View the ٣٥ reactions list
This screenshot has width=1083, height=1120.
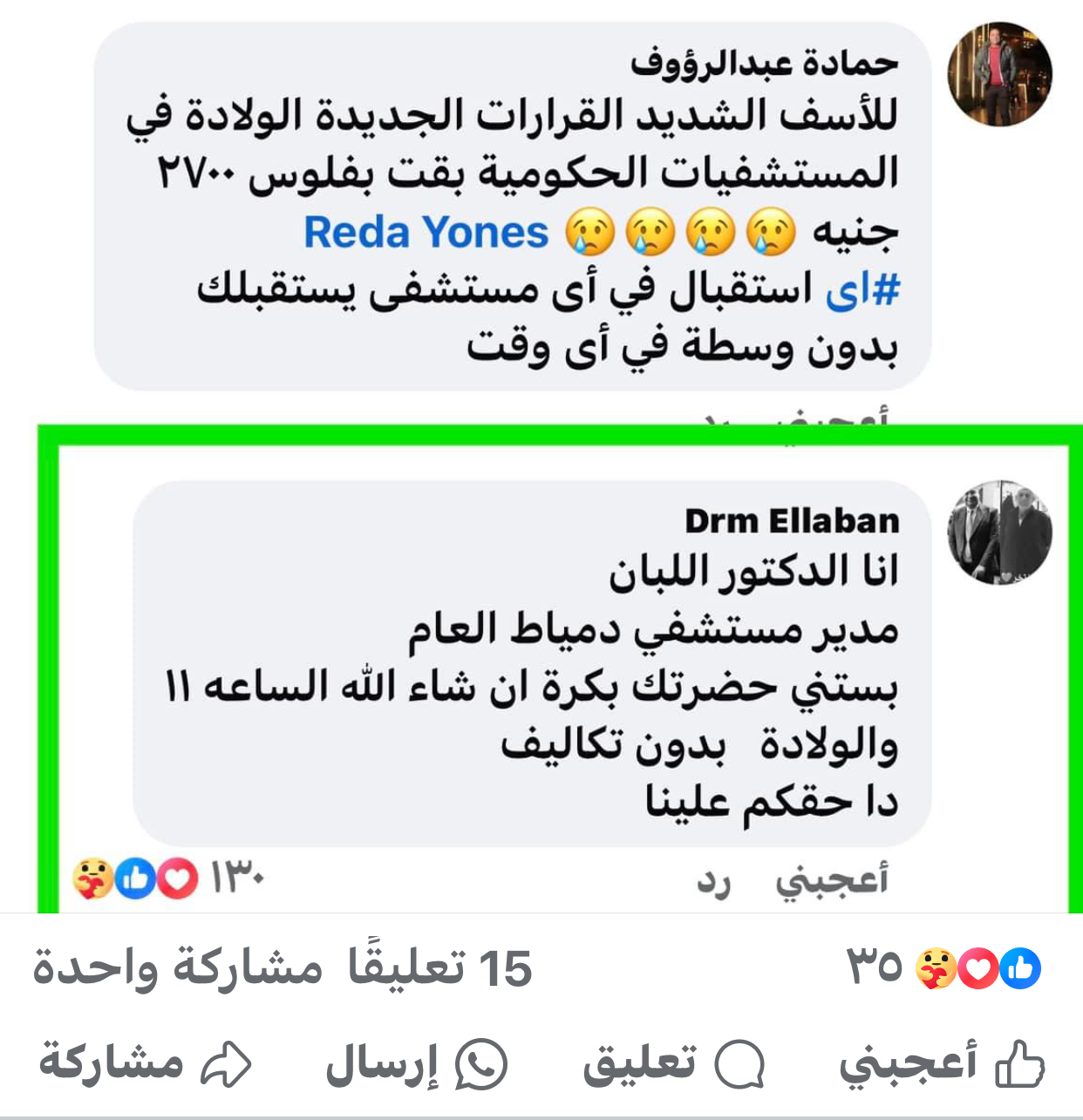(x=943, y=967)
